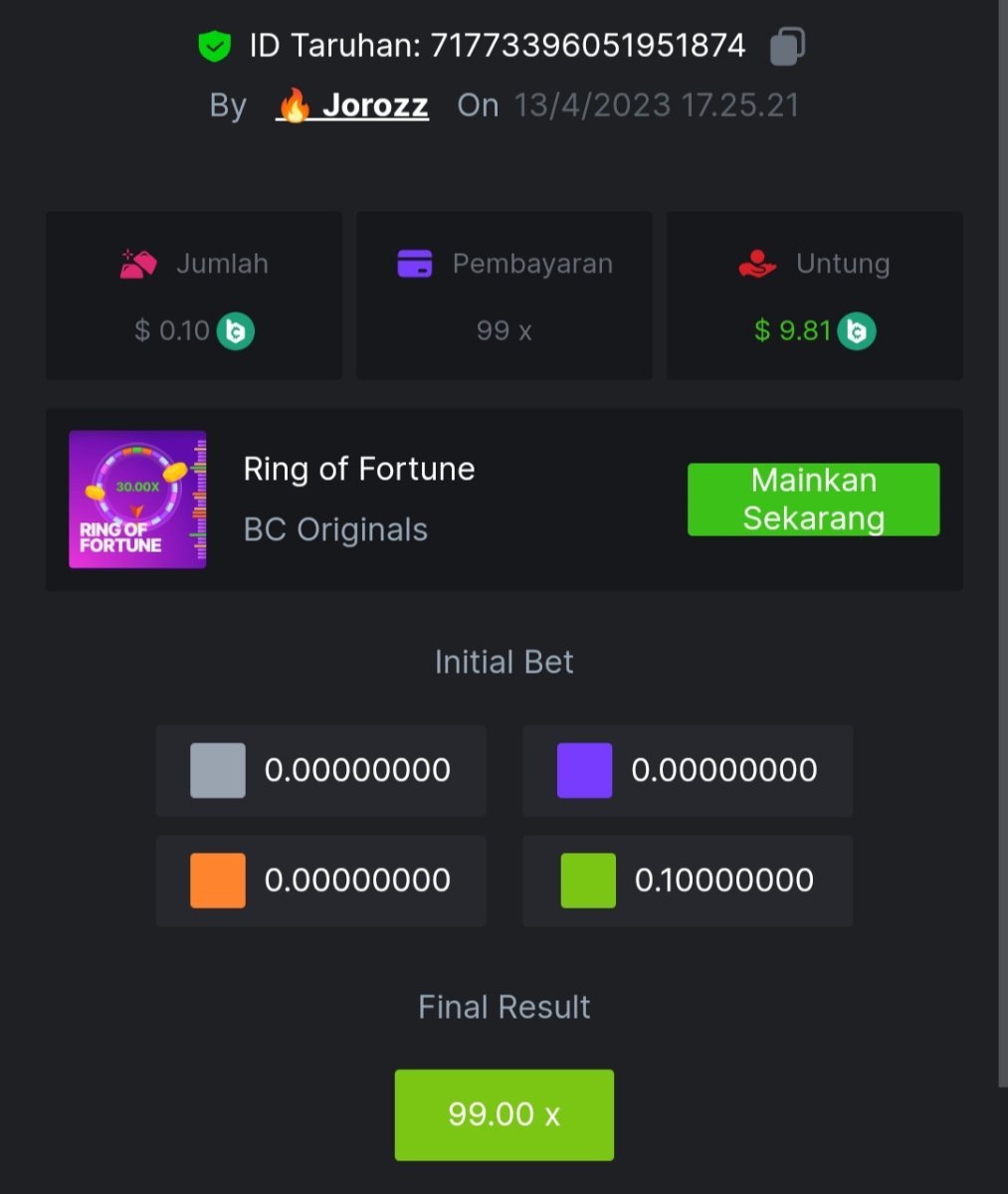This screenshot has height=1194, width=1008.
Task: Tap the Mainkan Sekarang button
Action: pyautogui.click(x=813, y=499)
